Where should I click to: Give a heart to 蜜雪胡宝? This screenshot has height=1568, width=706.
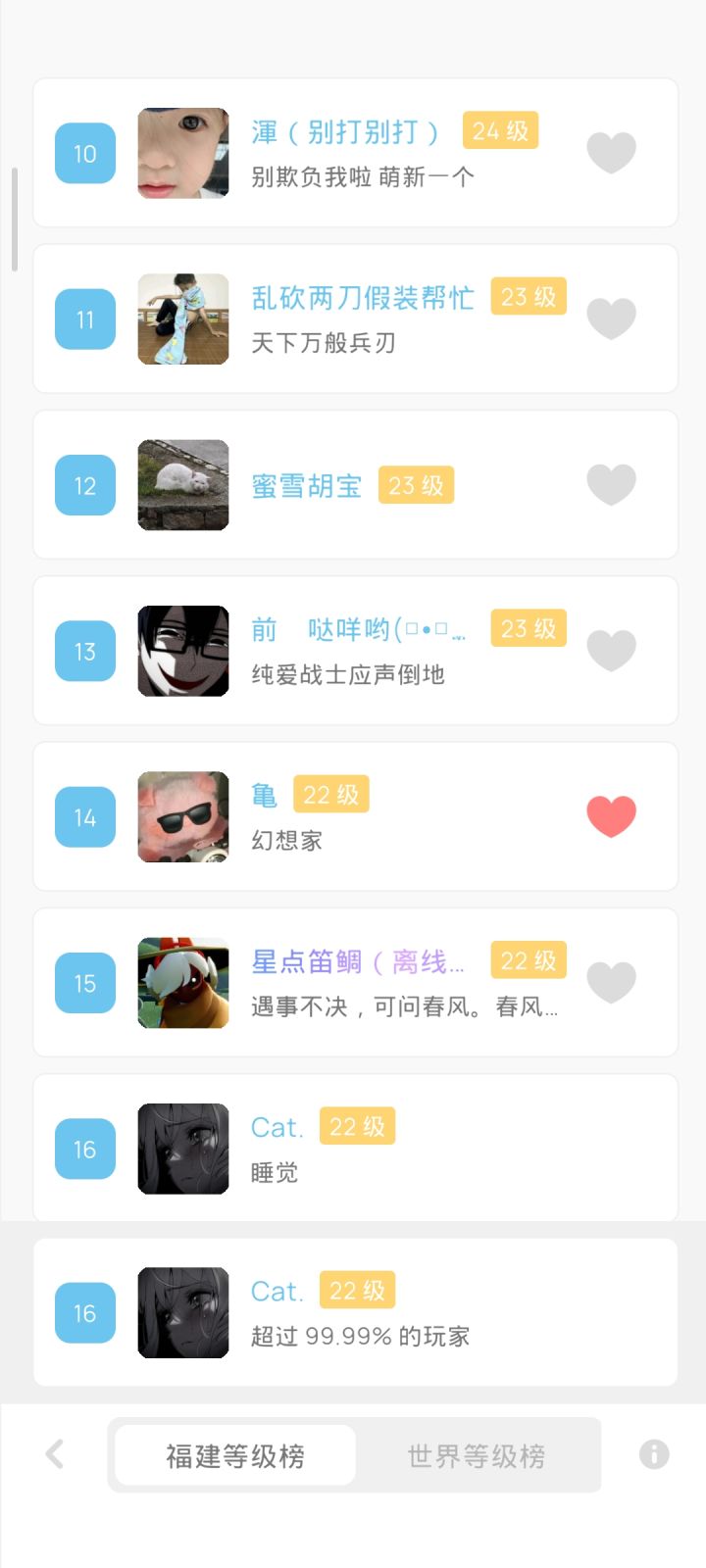point(611,484)
